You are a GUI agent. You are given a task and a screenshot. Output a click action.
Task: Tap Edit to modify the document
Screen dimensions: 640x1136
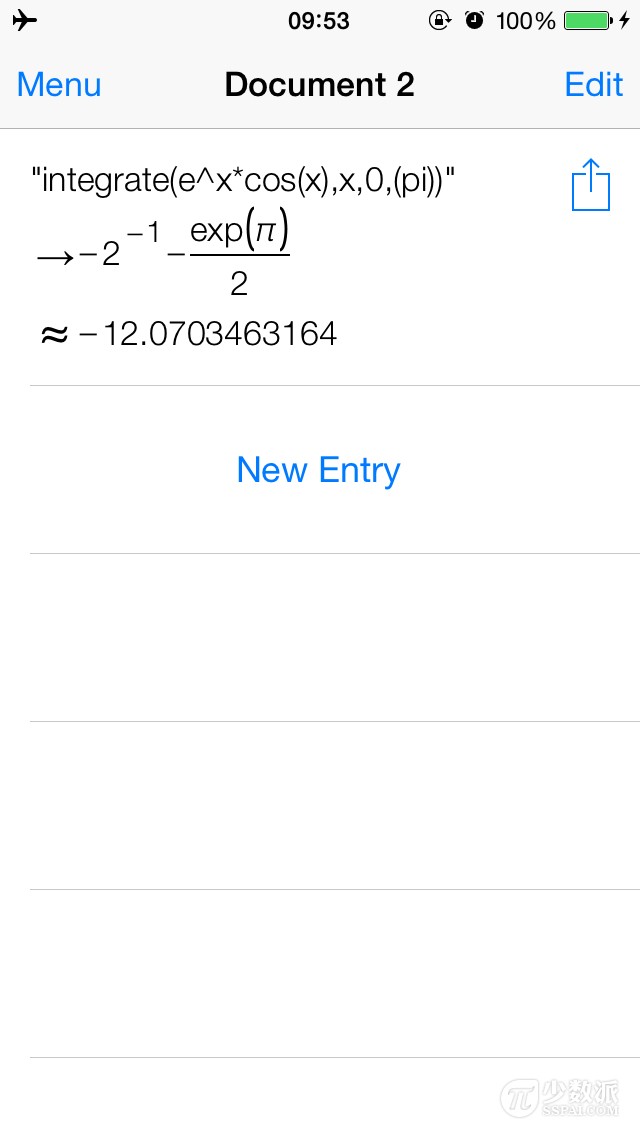pos(594,85)
